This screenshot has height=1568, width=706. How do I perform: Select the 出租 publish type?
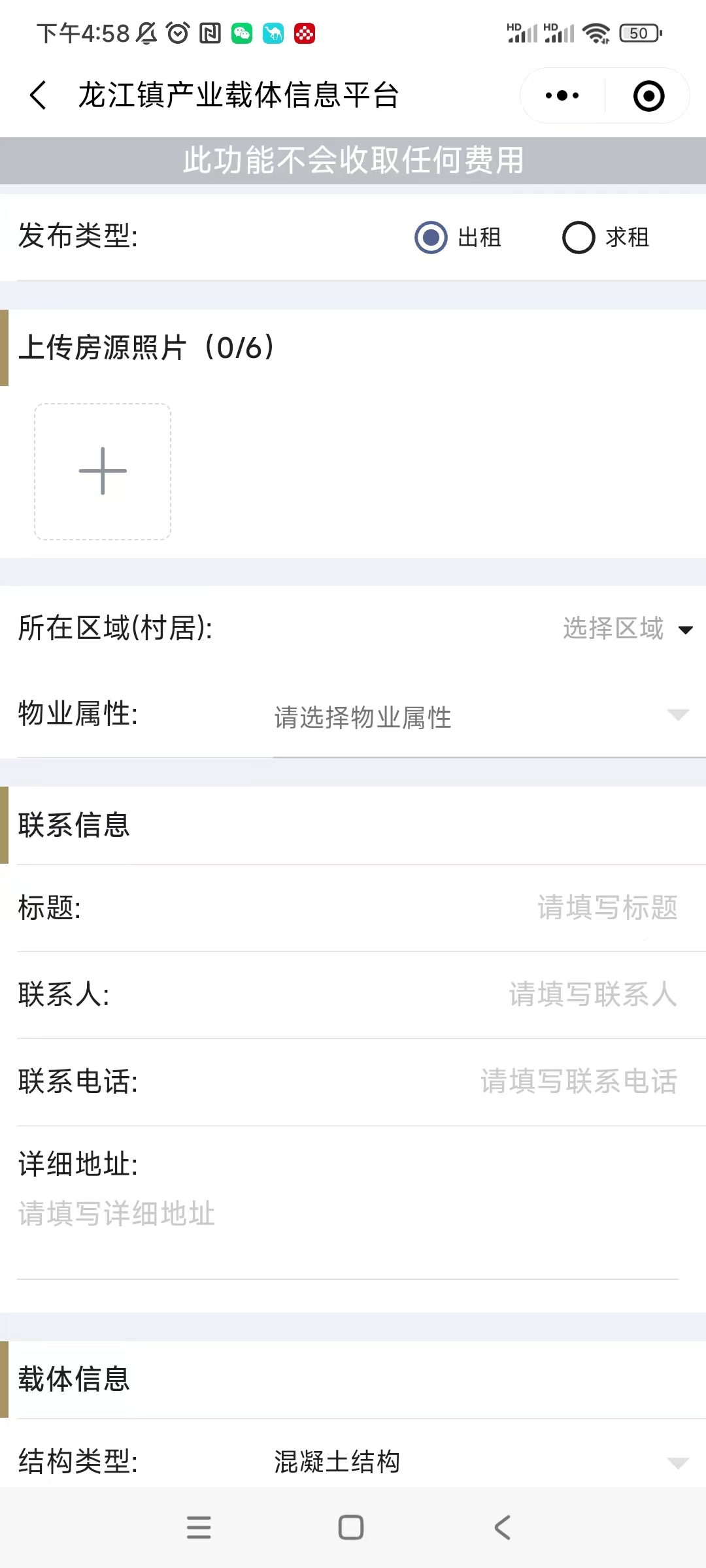458,237
